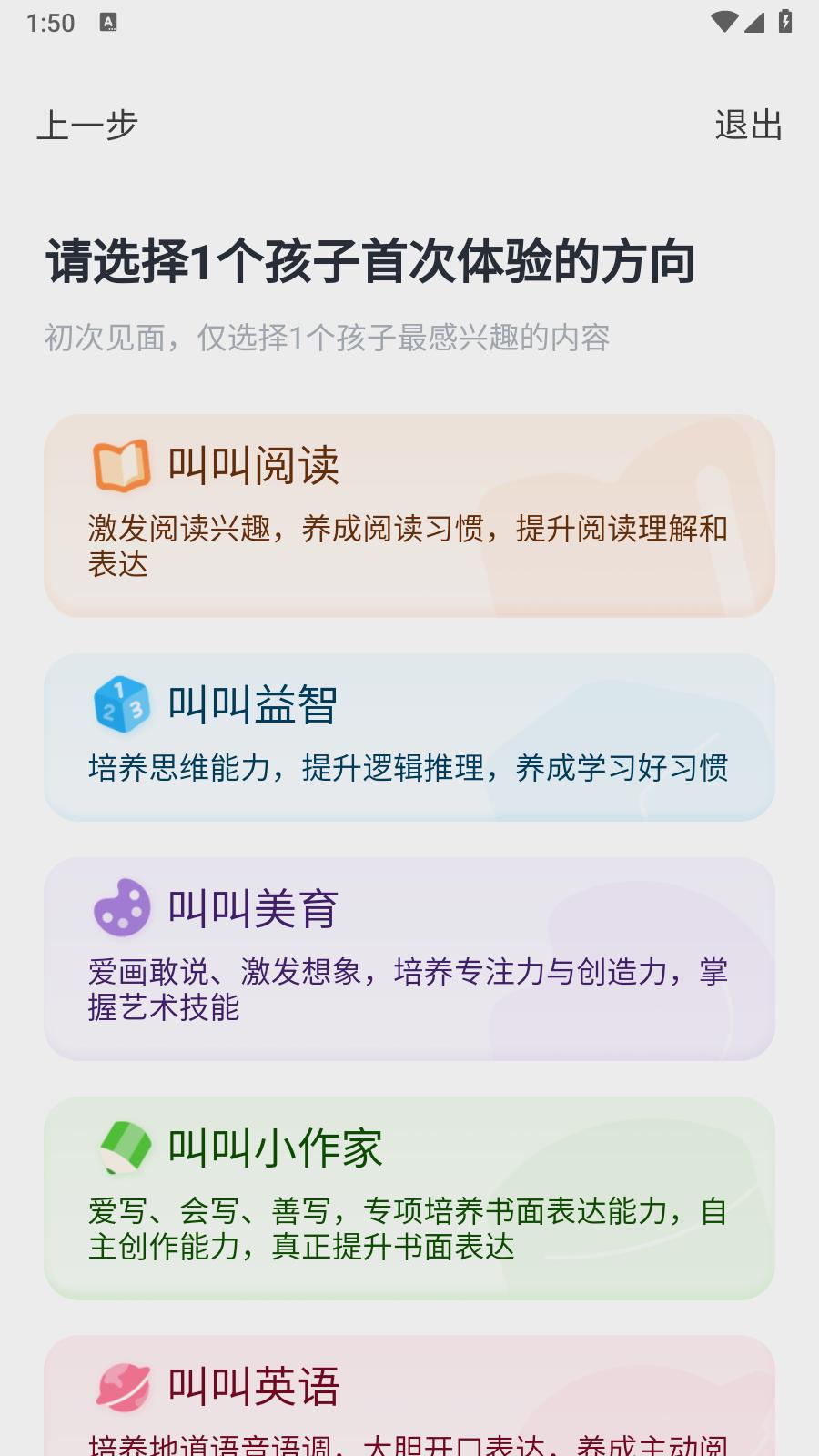
Task: Select the 叫叫美育 art option card
Action: 409,955
